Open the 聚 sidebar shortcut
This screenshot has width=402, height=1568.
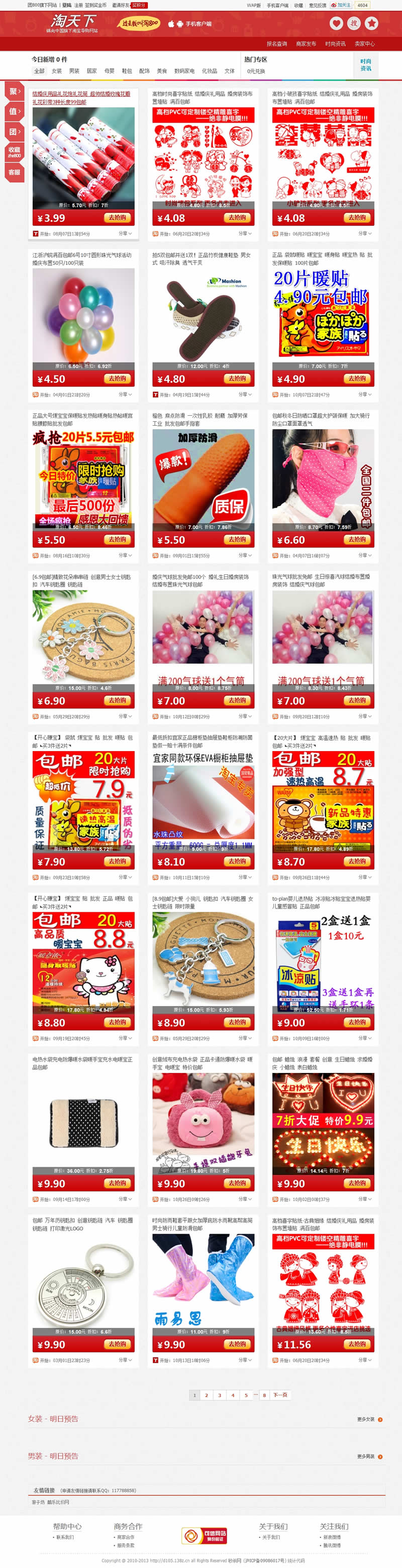pos(14,91)
